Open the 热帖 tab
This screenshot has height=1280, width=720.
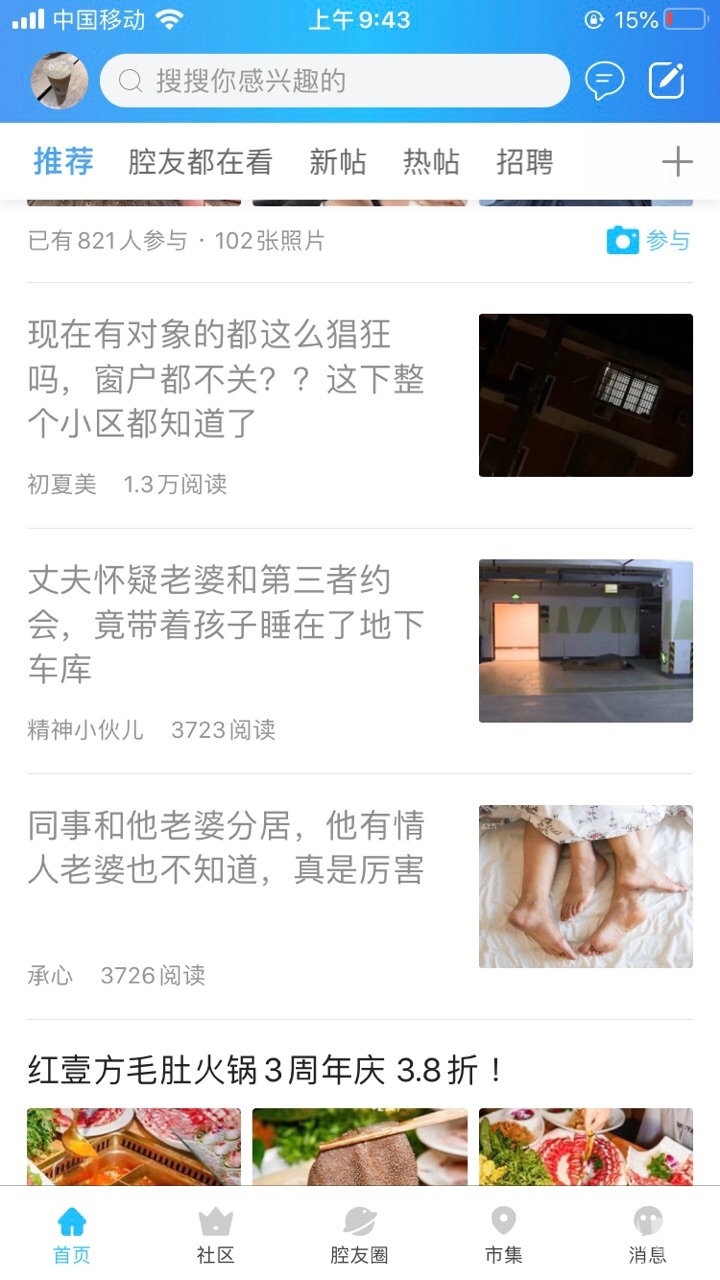pos(431,161)
